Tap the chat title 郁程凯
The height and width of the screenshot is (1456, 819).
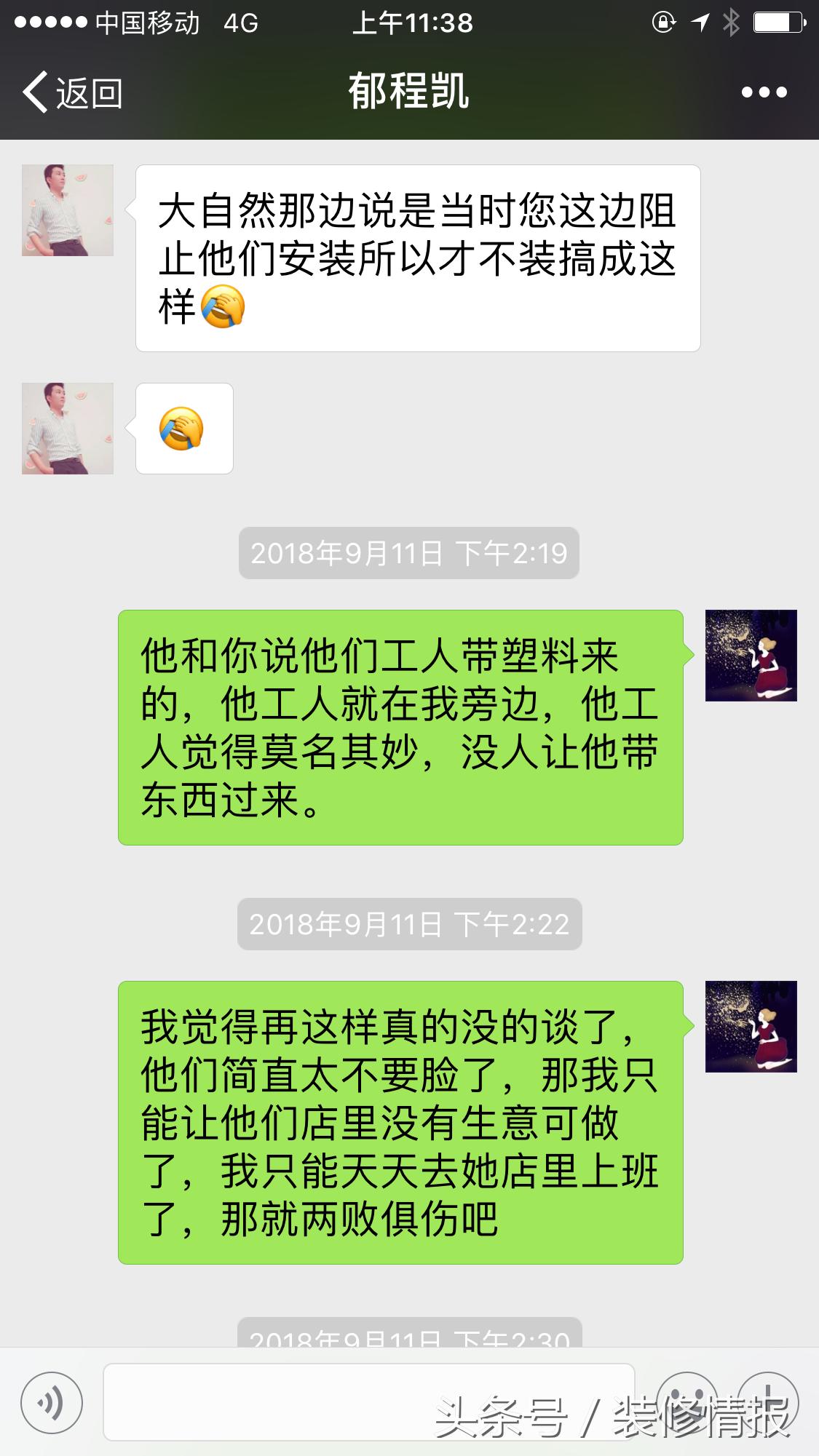pyautogui.click(x=409, y=92)
